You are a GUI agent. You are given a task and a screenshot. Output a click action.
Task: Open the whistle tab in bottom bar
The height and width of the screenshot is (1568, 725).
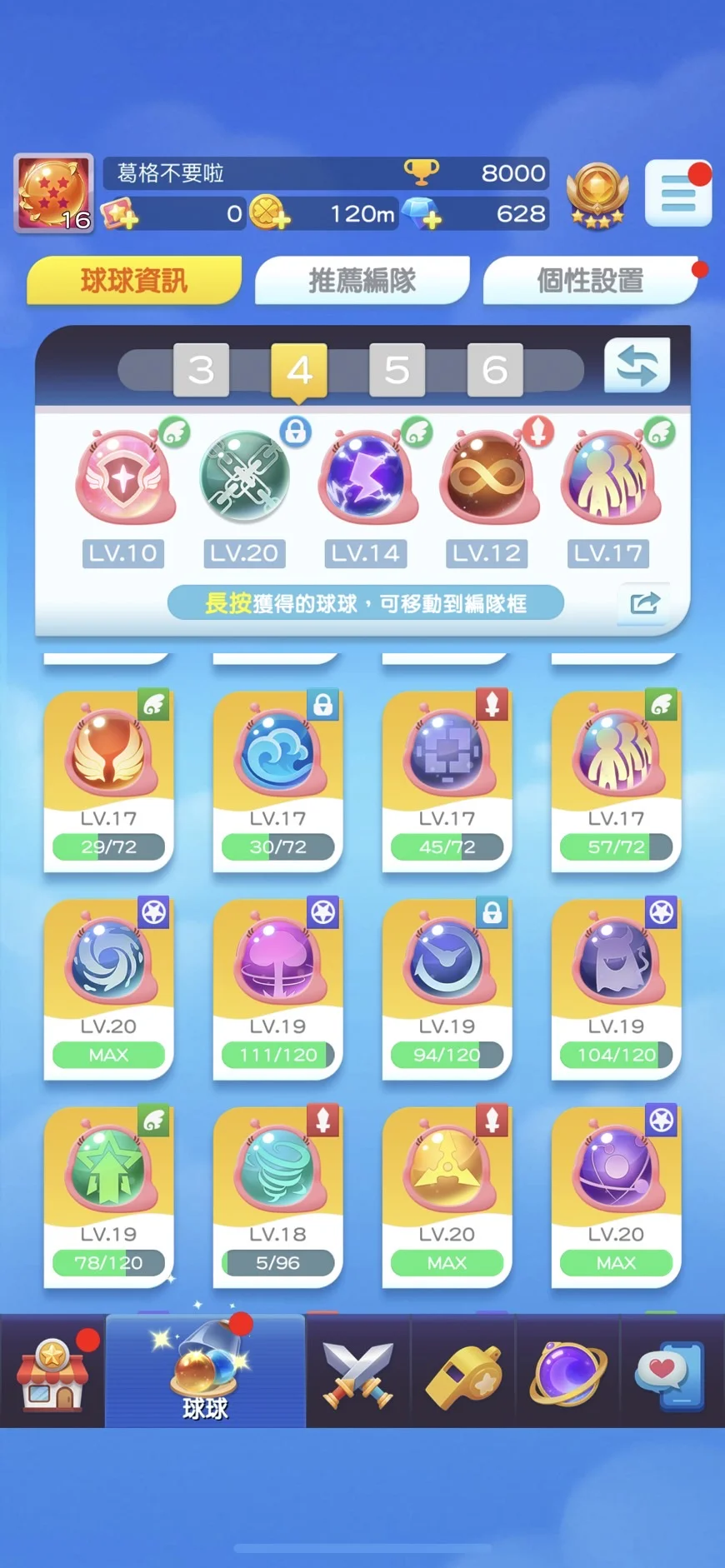(464, 1372)
